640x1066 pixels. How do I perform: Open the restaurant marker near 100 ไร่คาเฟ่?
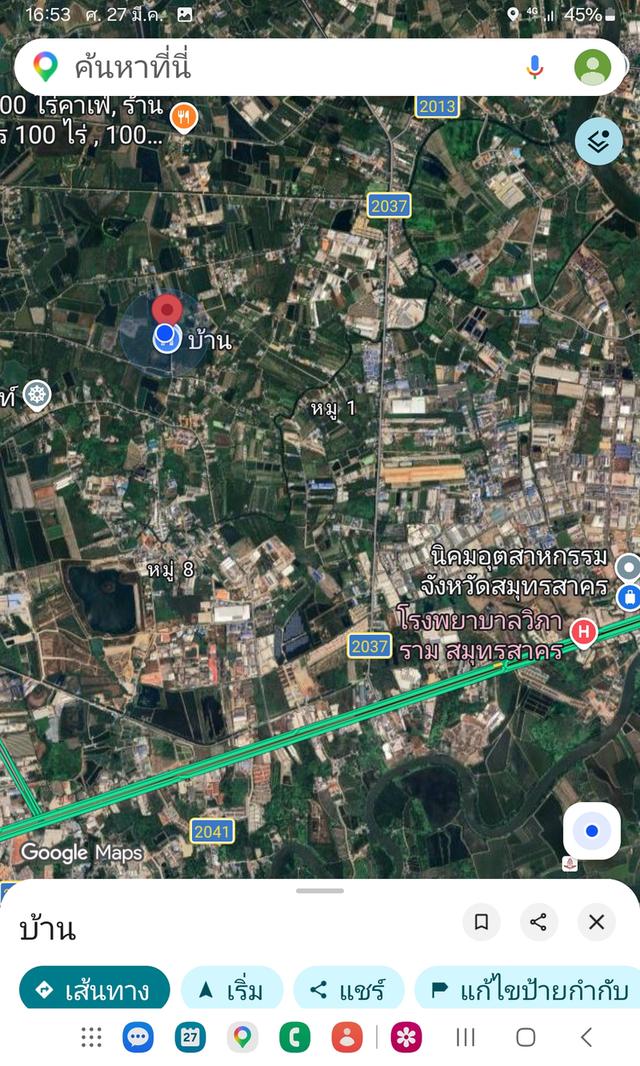pos(183,116)
